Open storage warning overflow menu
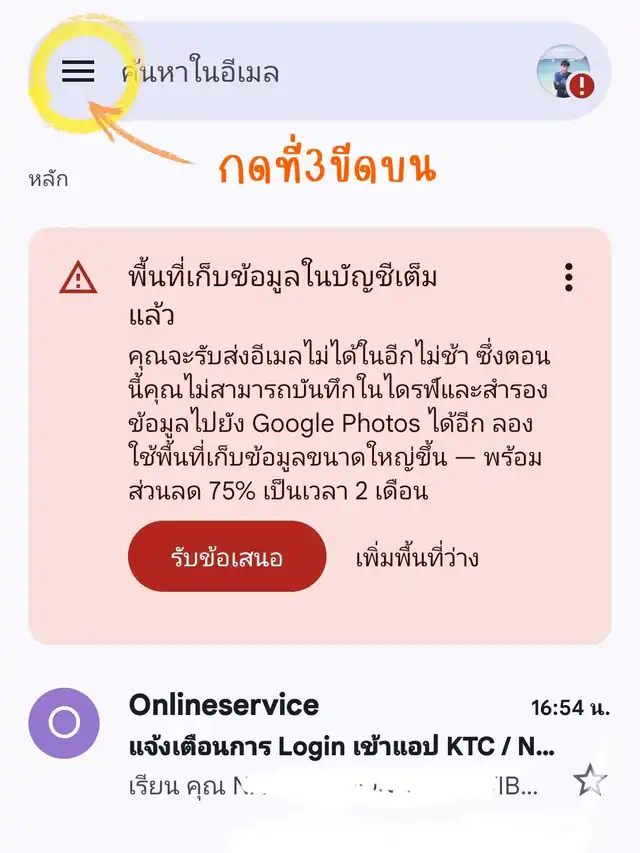The height and width of the screenshot is (853, 640). pos(569,278)
